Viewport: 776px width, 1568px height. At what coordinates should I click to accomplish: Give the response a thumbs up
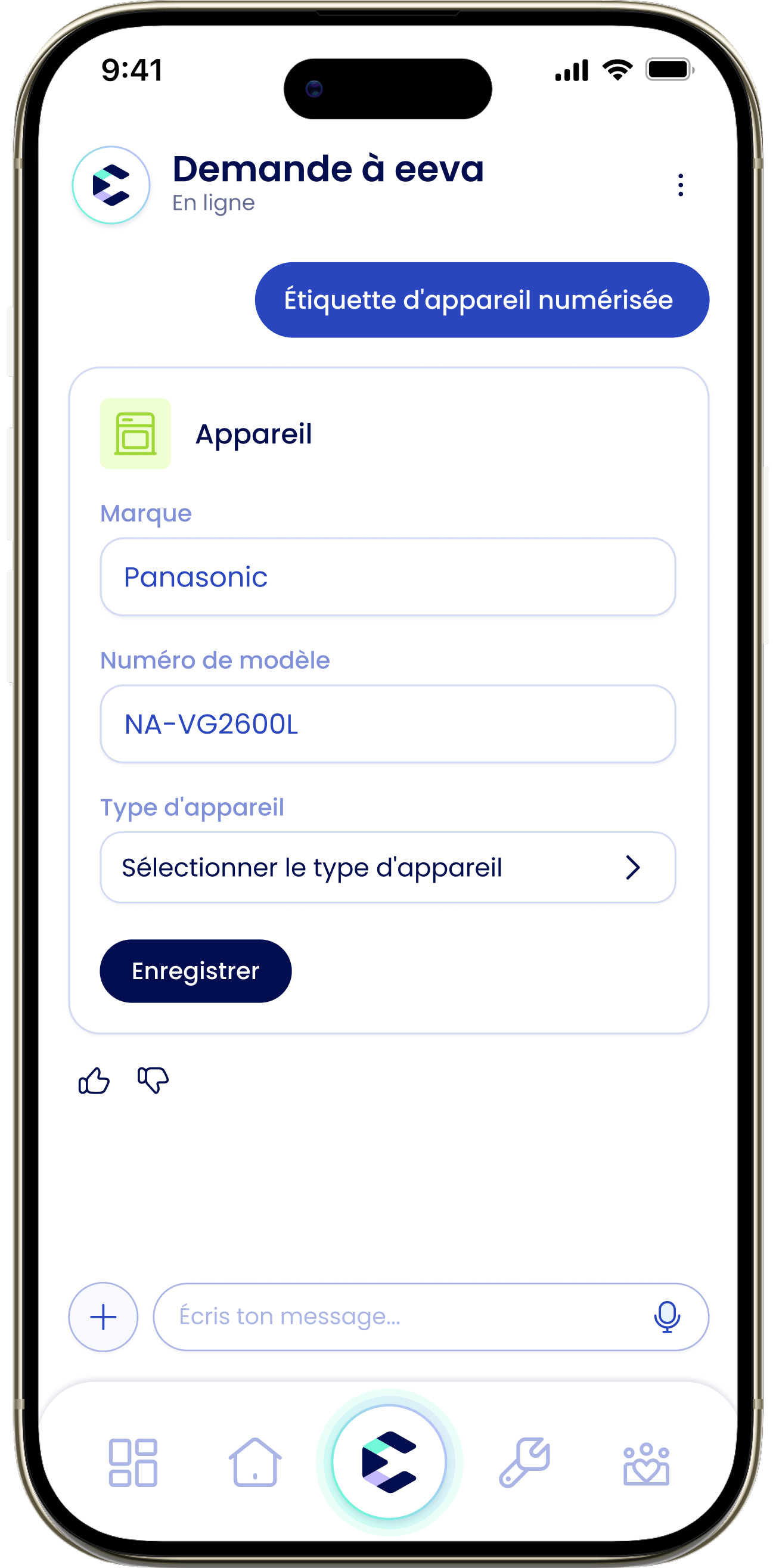pyautogui.click(x=94, y=1080)
